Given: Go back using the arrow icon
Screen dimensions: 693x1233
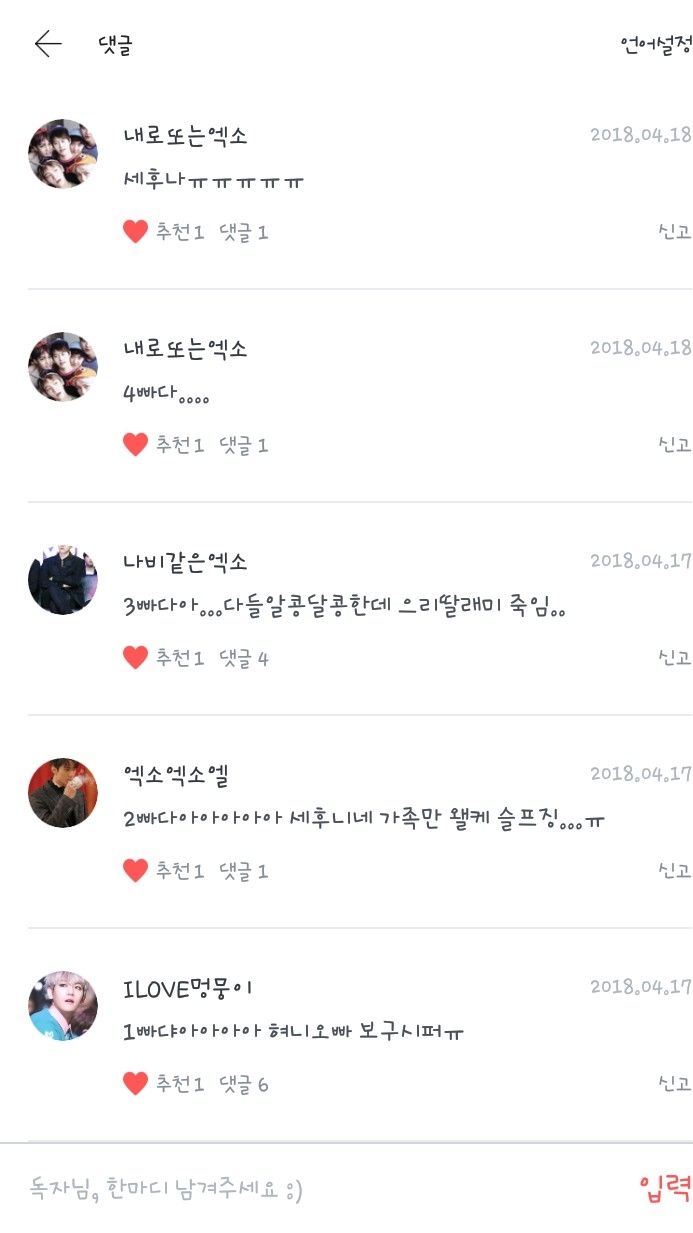Looking at the screenshot, I should [48, 44].
